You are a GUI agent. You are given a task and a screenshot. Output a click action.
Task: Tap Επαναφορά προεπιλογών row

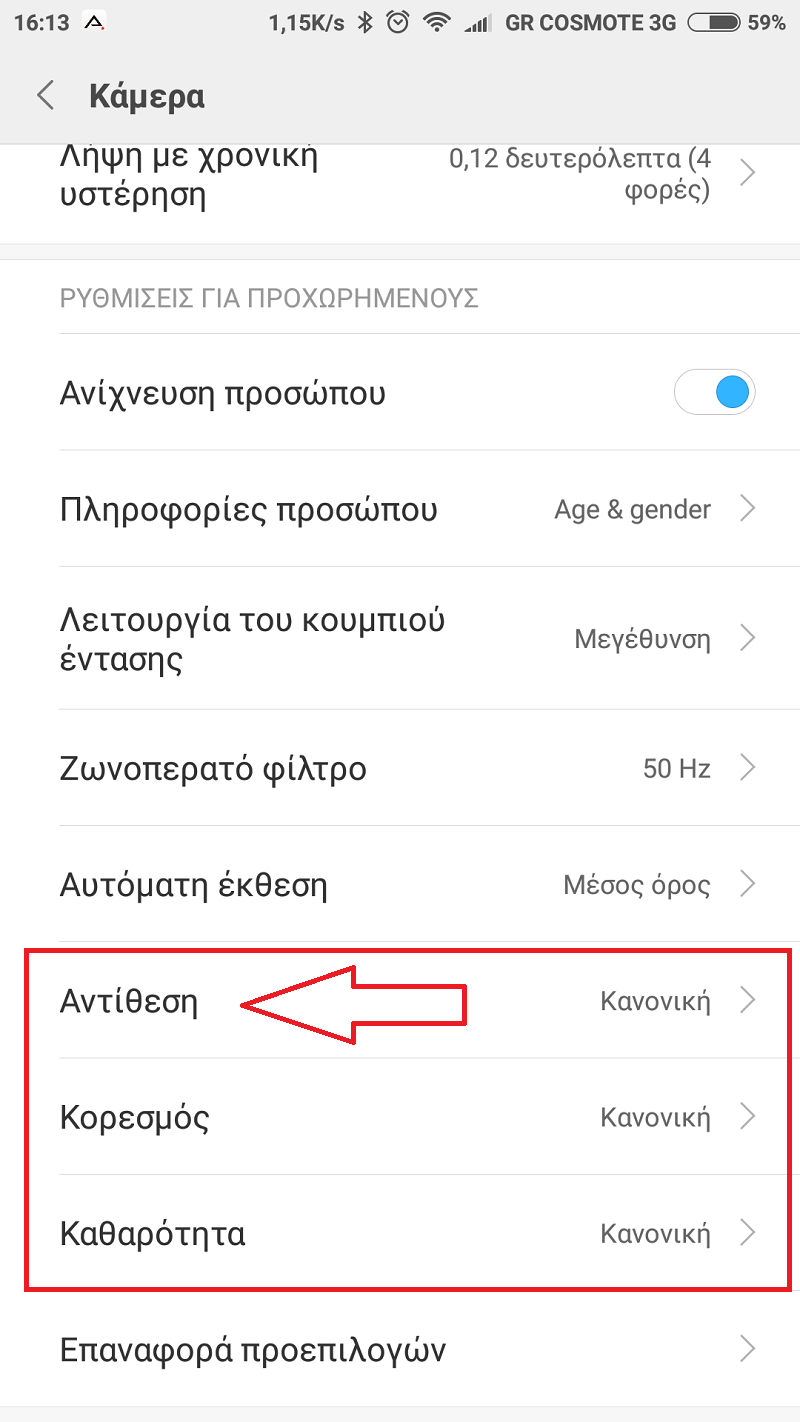[x=400, y=1349]
